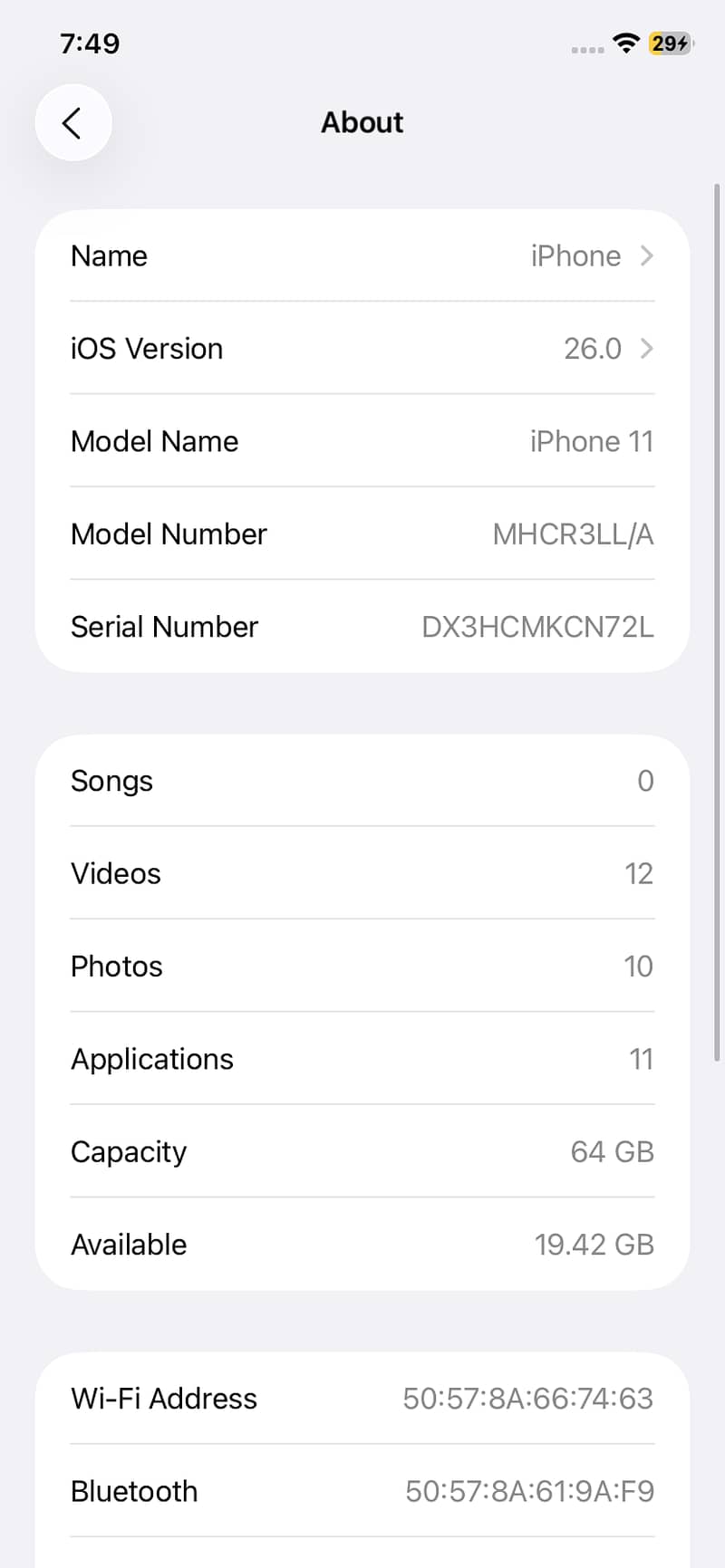This screenshot has width=725, height=1568.
Task: Select the Name row
Action: point(362,256)
